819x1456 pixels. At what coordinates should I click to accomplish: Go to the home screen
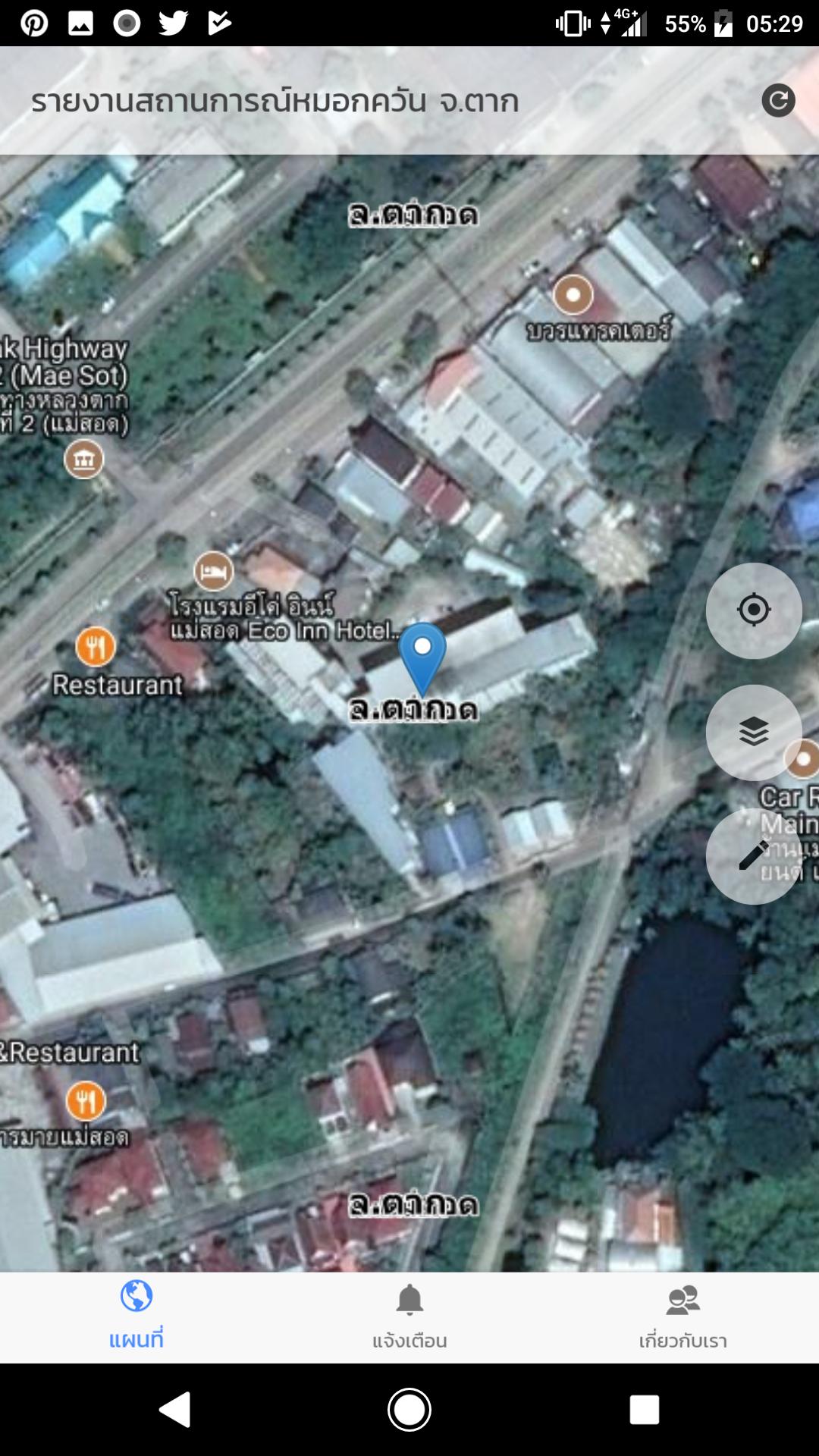[409, 1410]
